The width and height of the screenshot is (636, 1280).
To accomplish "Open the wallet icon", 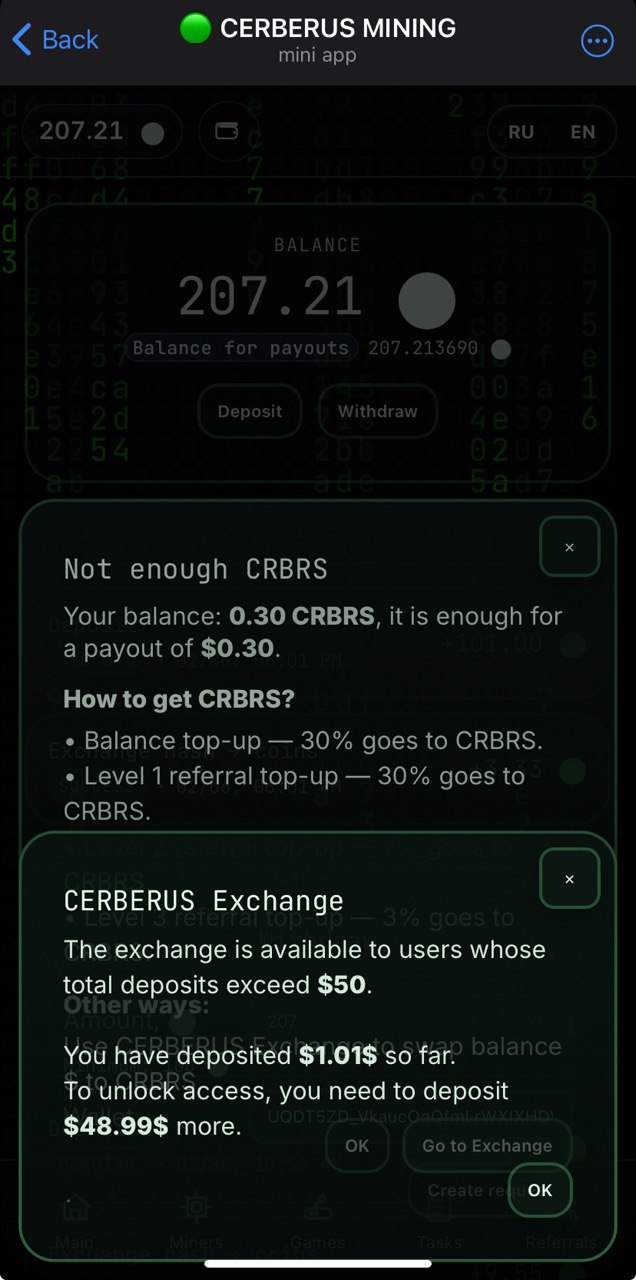I will [x=227, y=131].
